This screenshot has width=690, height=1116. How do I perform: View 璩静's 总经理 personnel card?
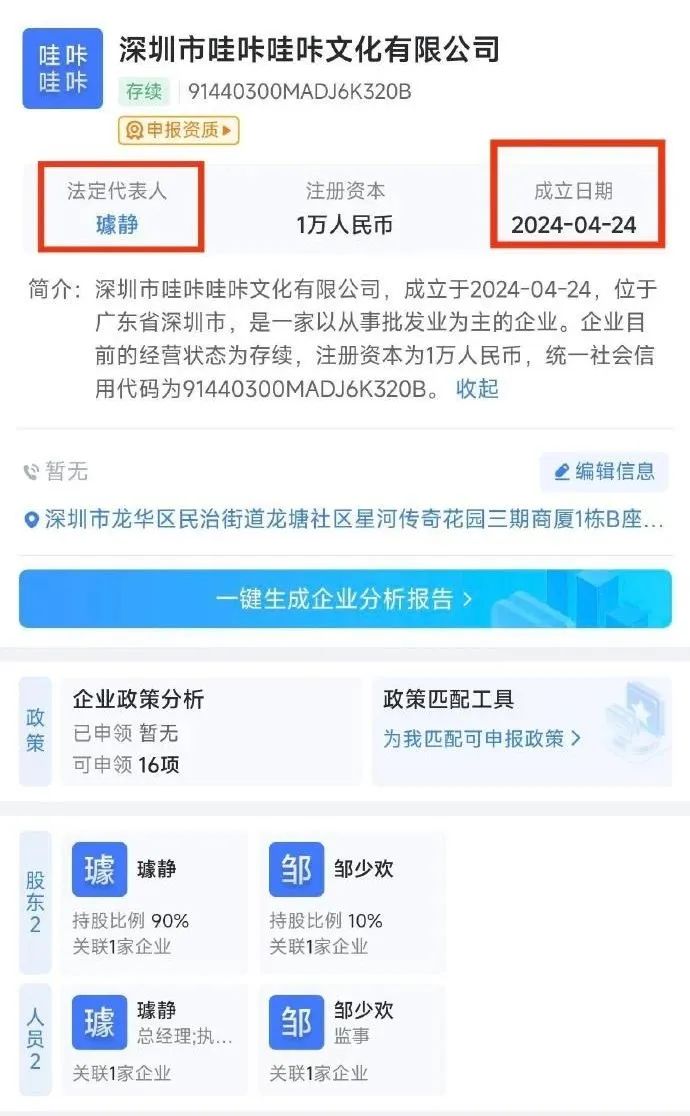(x=158, y=1040)
